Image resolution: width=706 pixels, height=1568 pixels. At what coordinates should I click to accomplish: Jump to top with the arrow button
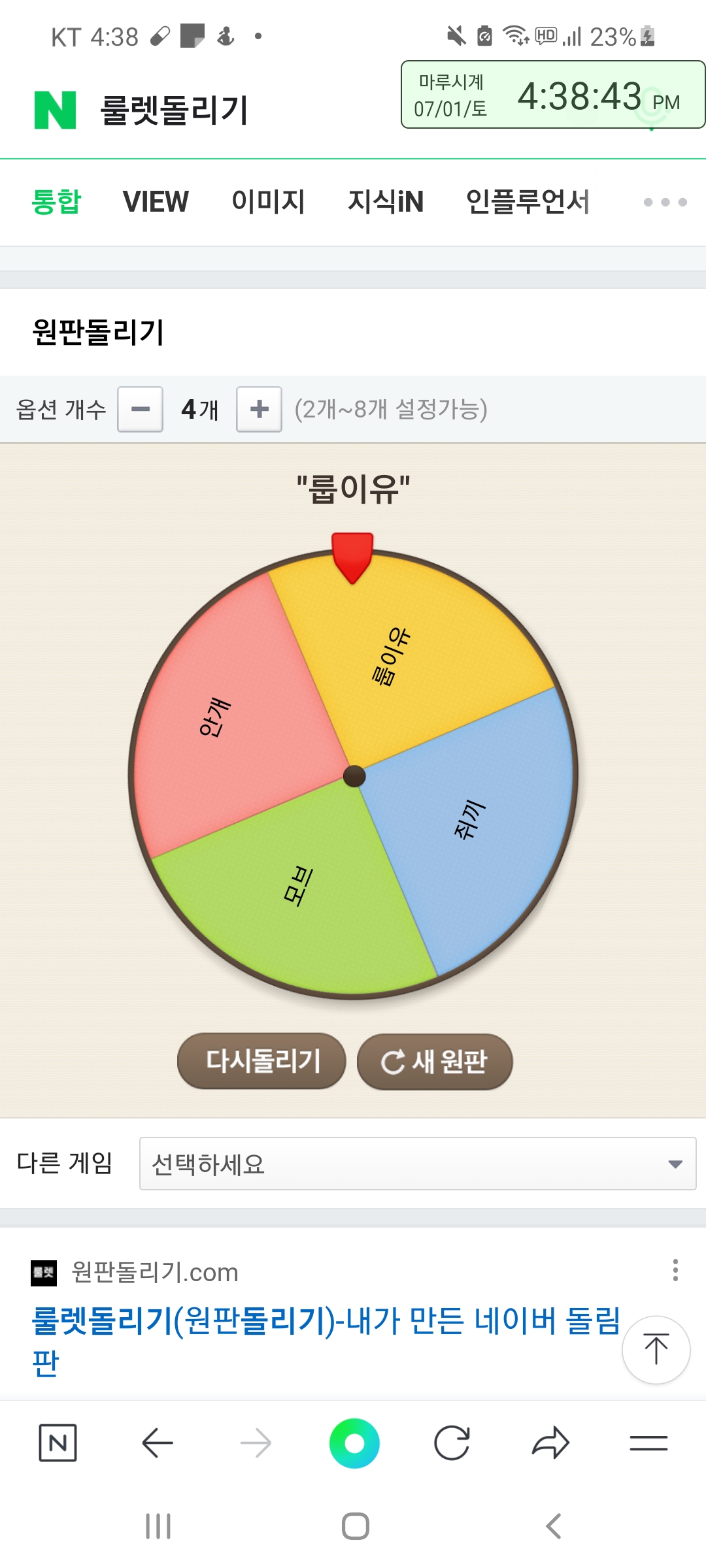tap(656, 1350)
